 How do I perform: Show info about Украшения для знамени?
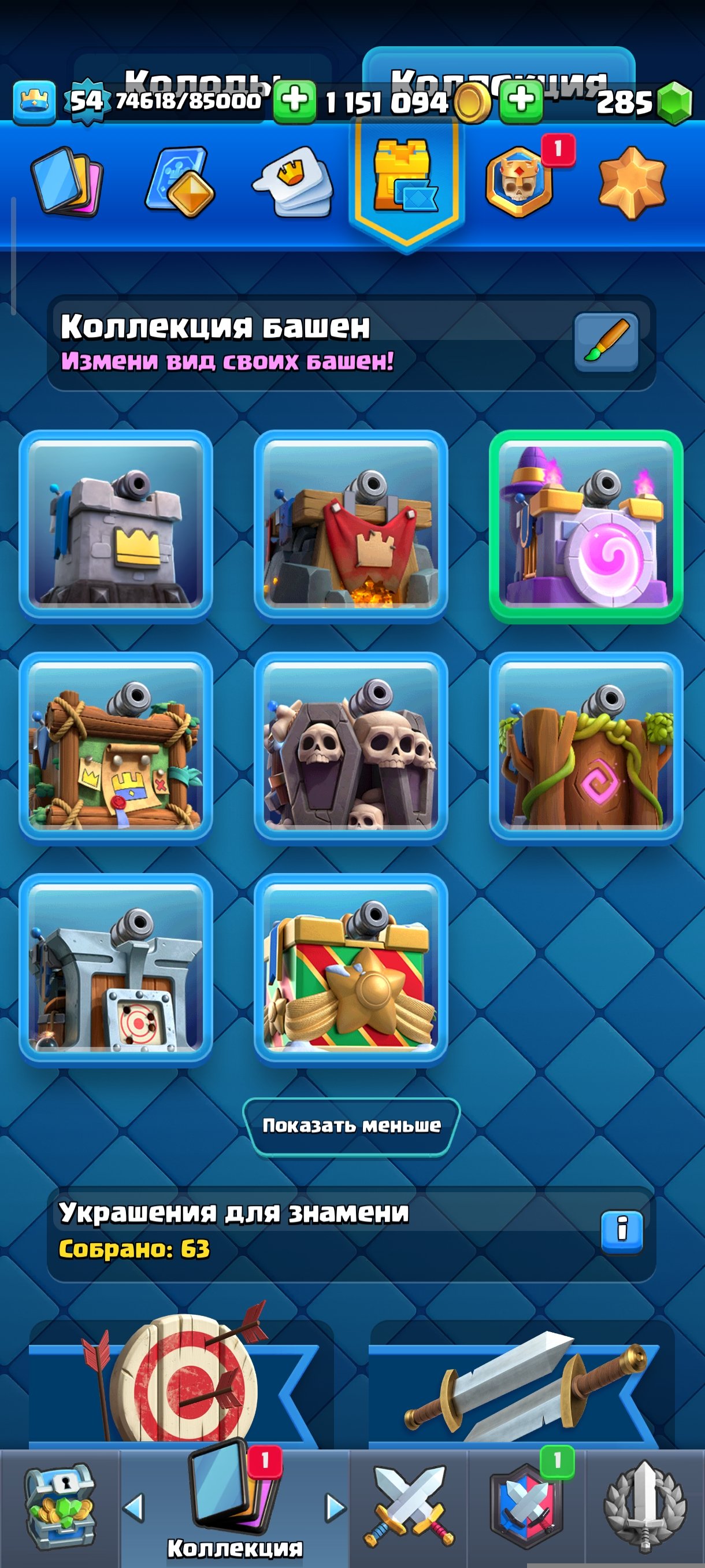point(621,1230)
